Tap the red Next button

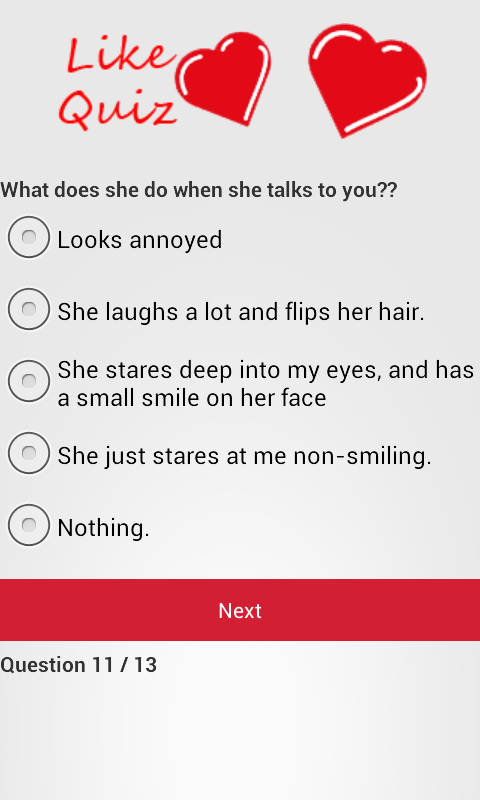(x=240, y=610)
